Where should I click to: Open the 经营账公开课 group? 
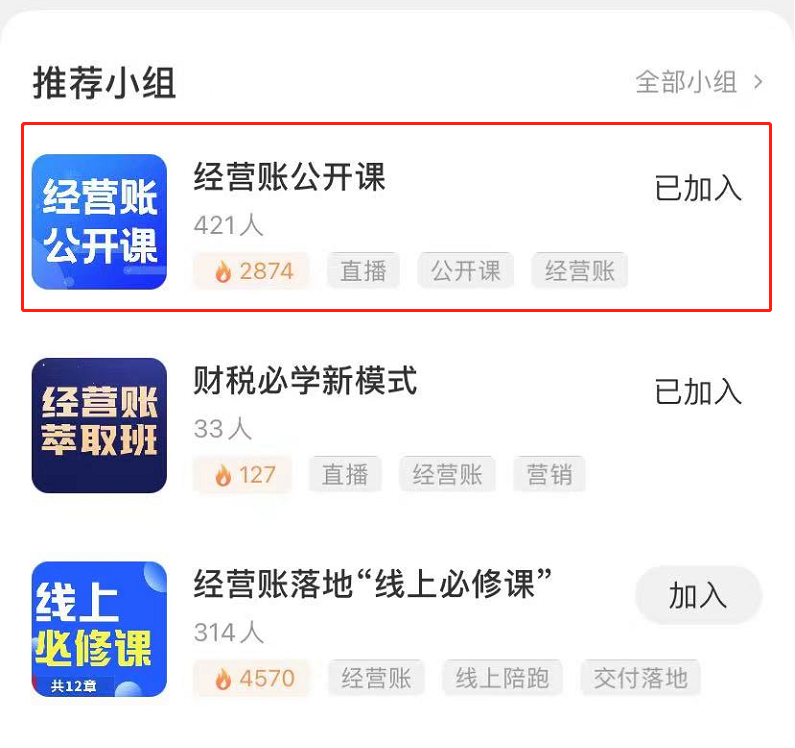click(289, 178)
